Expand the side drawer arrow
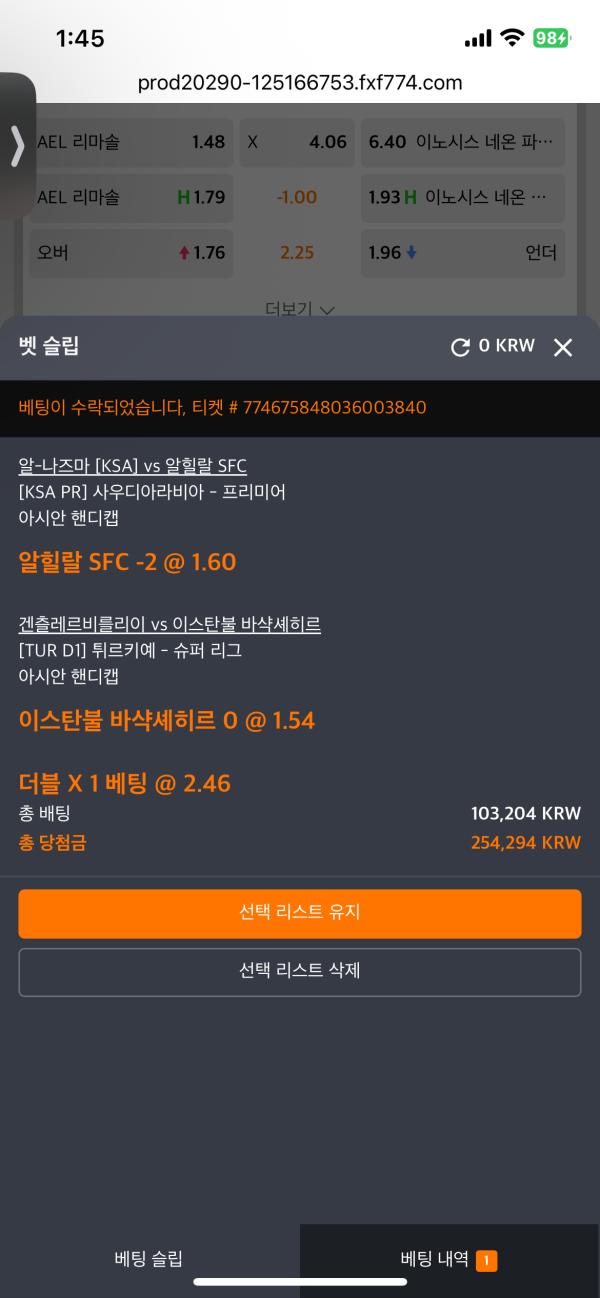The image size is (600, 1298). (16, 146)
